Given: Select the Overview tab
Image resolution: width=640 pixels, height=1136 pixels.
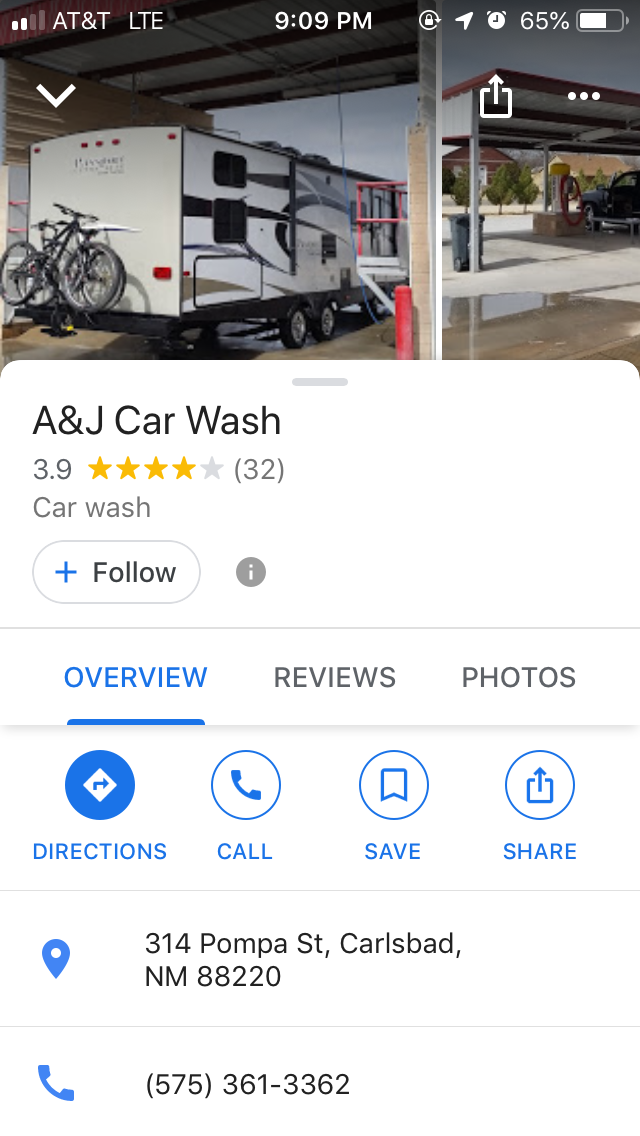Looking at the screenshot, I should [135, 677].
